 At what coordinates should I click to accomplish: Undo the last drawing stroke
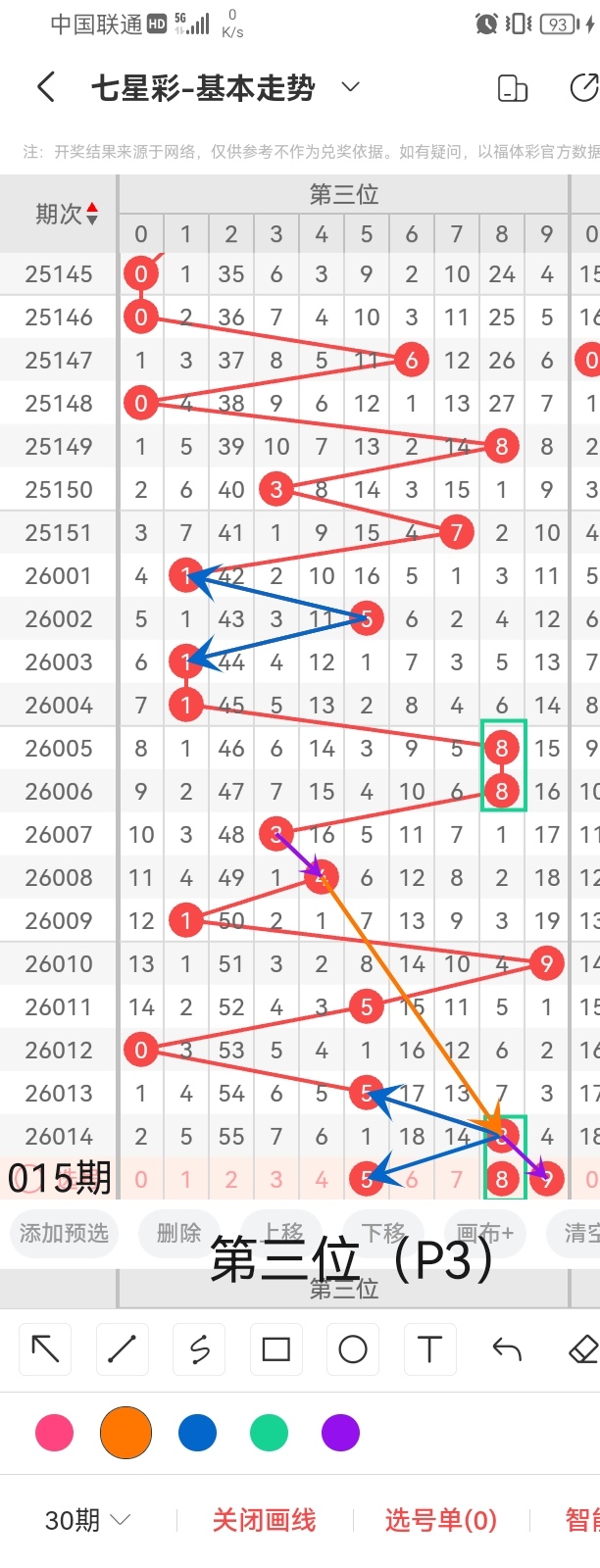pyautogui.click(x=507, y=1349)
